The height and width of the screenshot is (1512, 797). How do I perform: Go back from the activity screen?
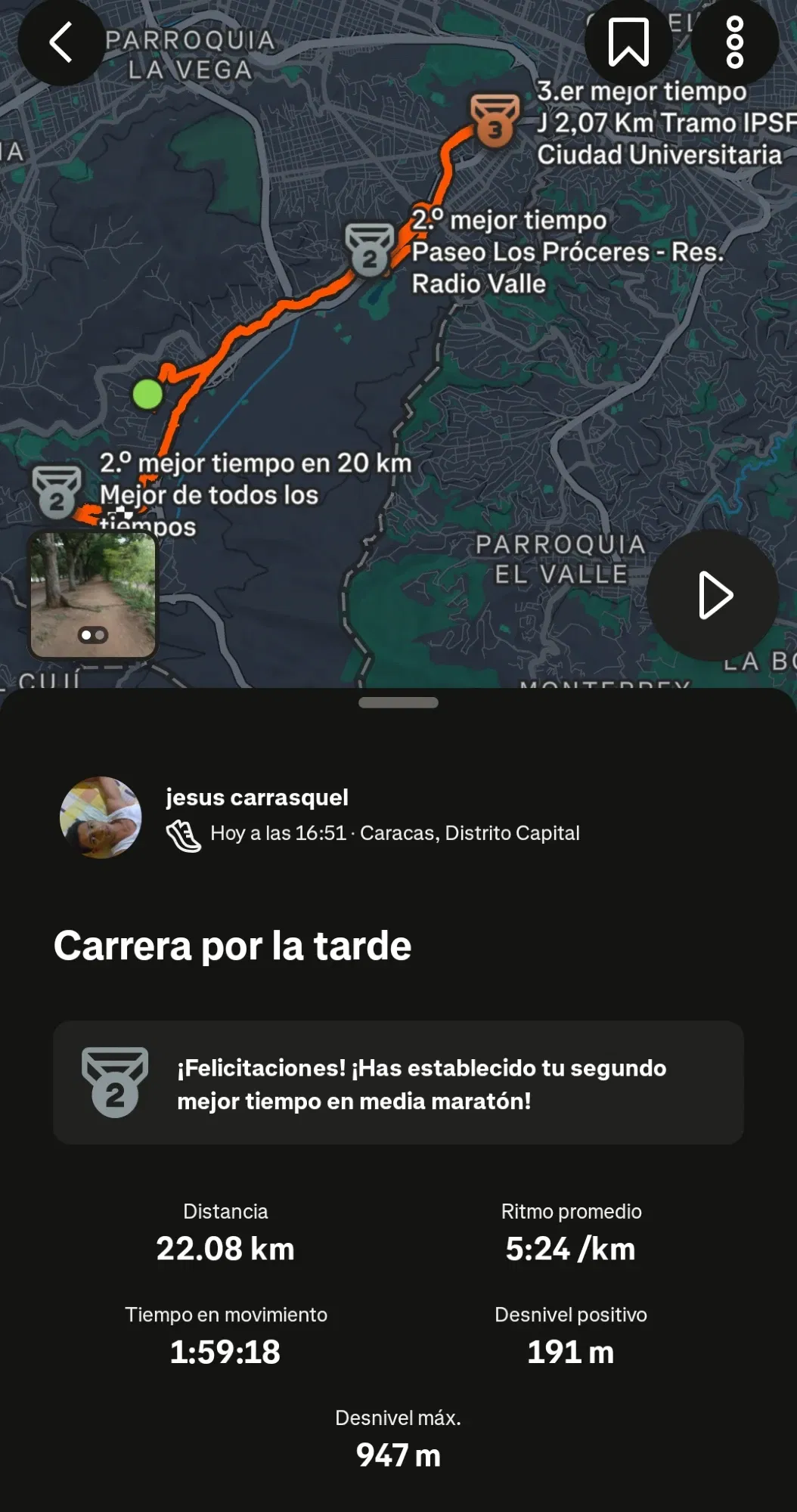[60, 42]
